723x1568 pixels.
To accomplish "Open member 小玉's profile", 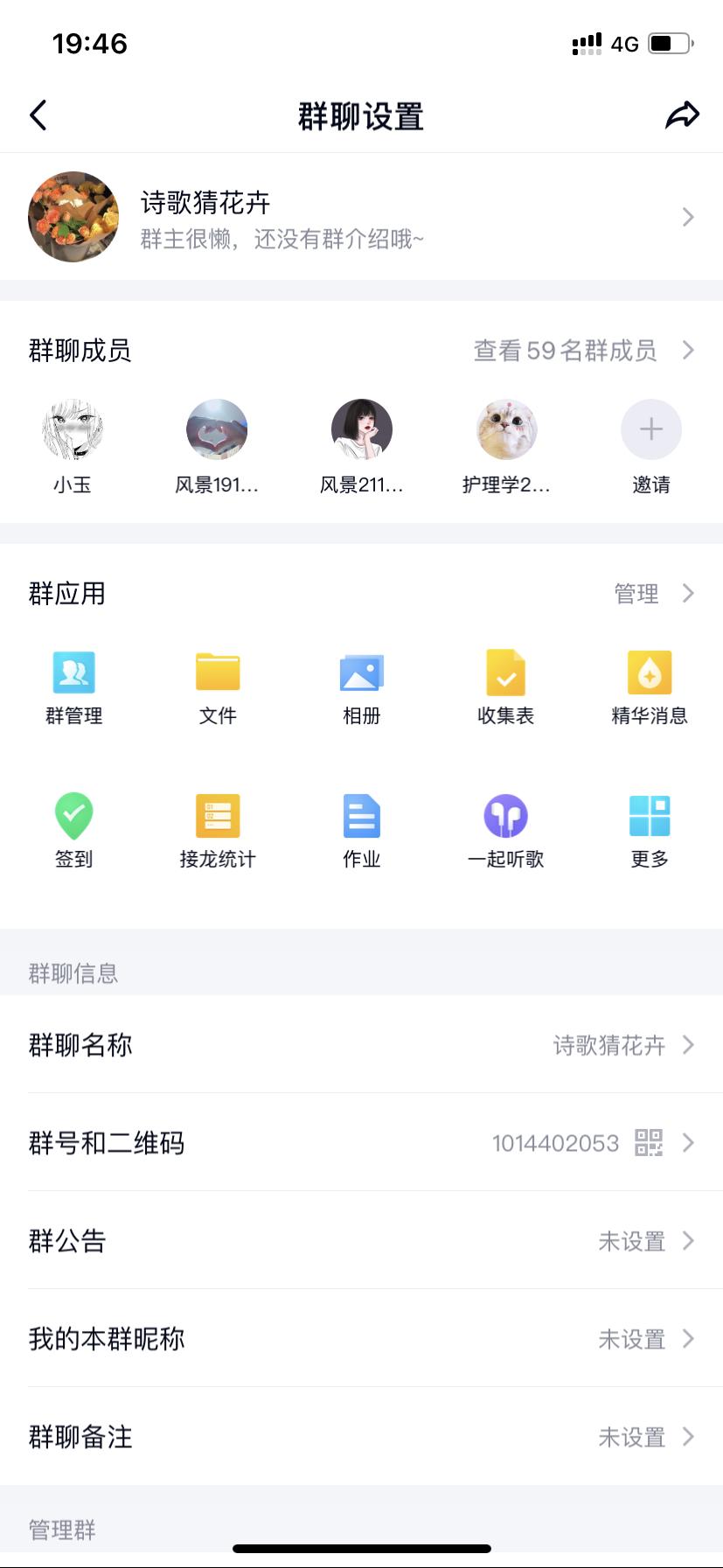I will click(x=73, y=430).
